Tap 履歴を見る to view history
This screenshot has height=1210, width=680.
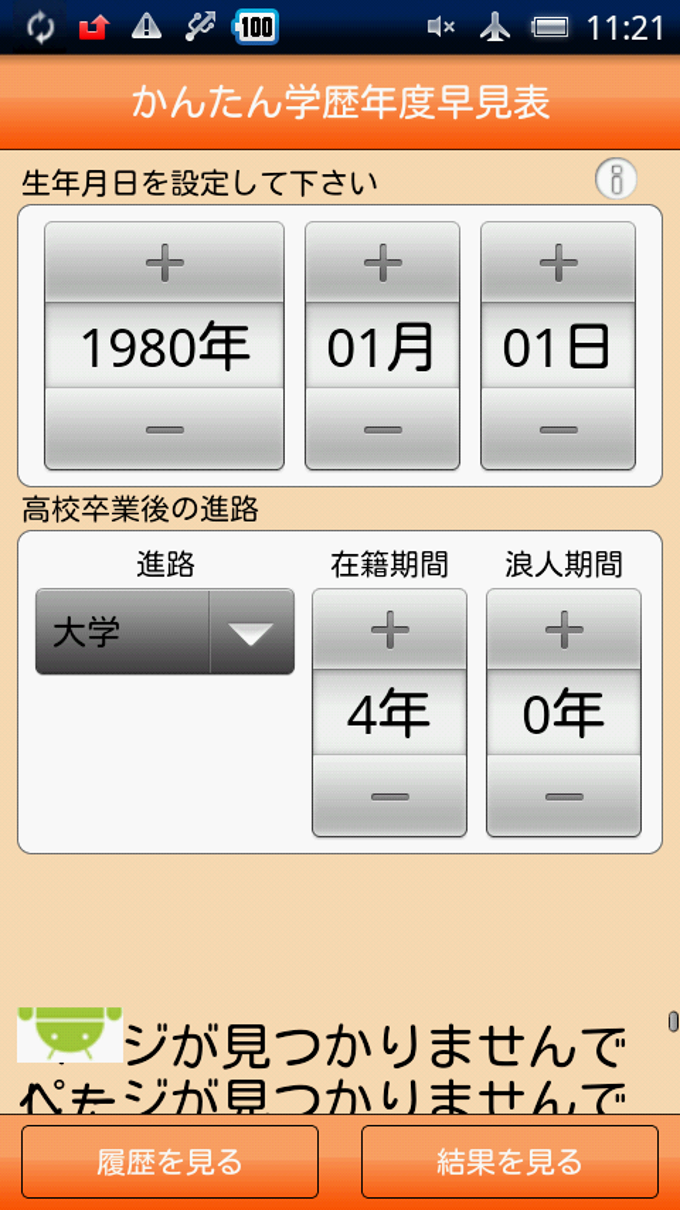pyautogui.click(x=170, y=1162)
